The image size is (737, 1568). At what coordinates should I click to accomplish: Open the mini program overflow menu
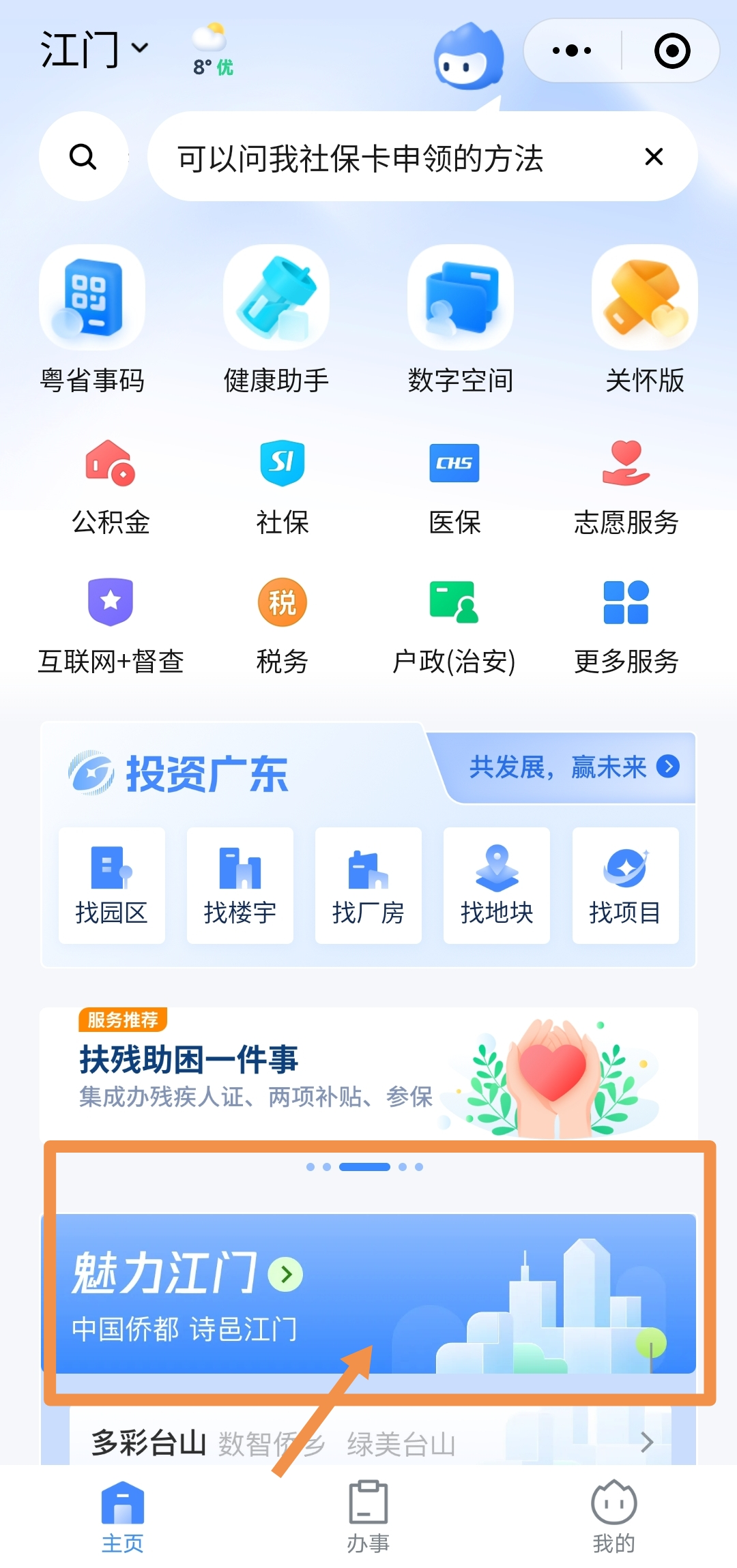(572, 50)
